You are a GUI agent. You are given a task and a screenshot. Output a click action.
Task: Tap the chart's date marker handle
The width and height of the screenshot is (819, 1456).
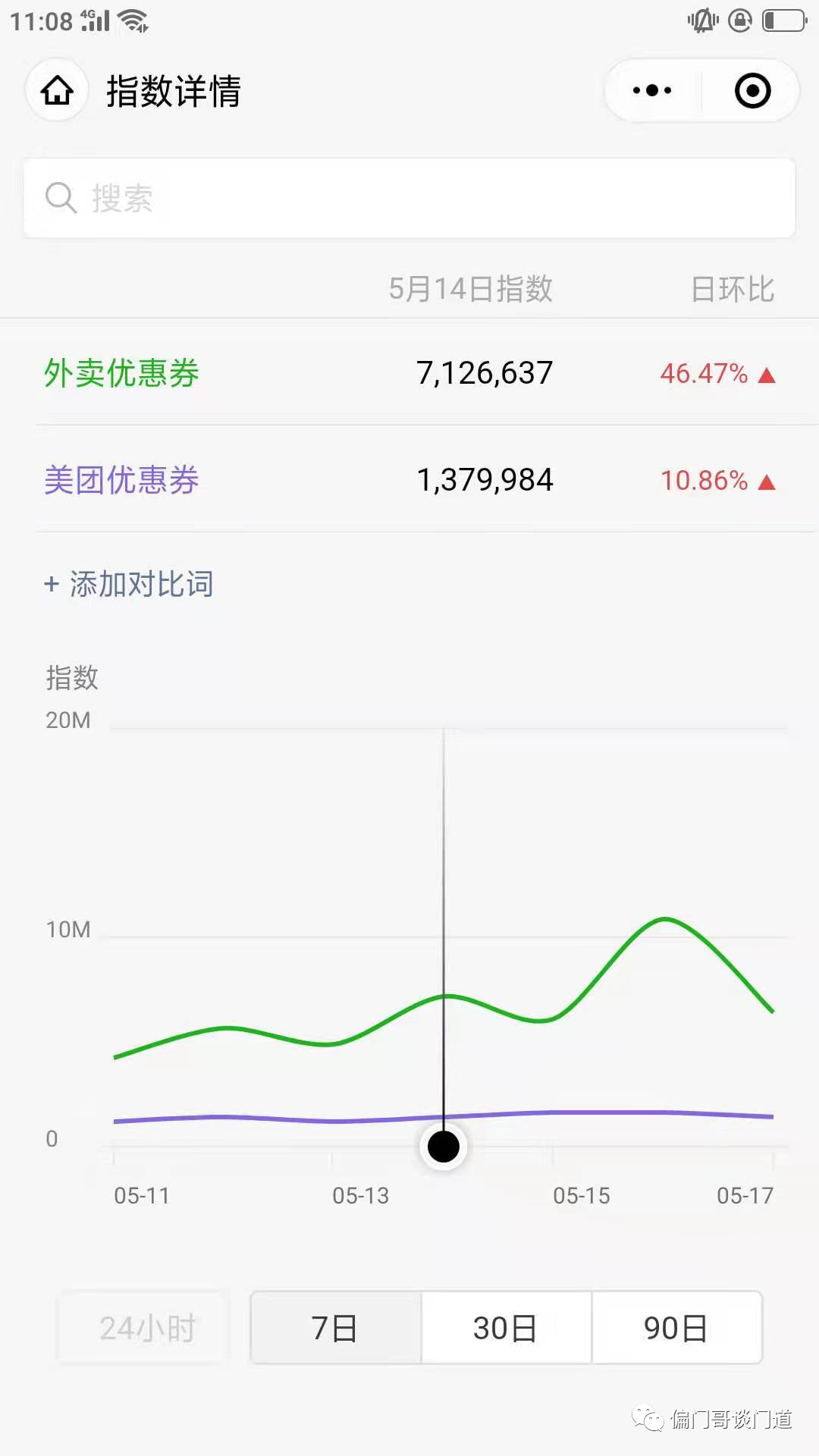444,1147
